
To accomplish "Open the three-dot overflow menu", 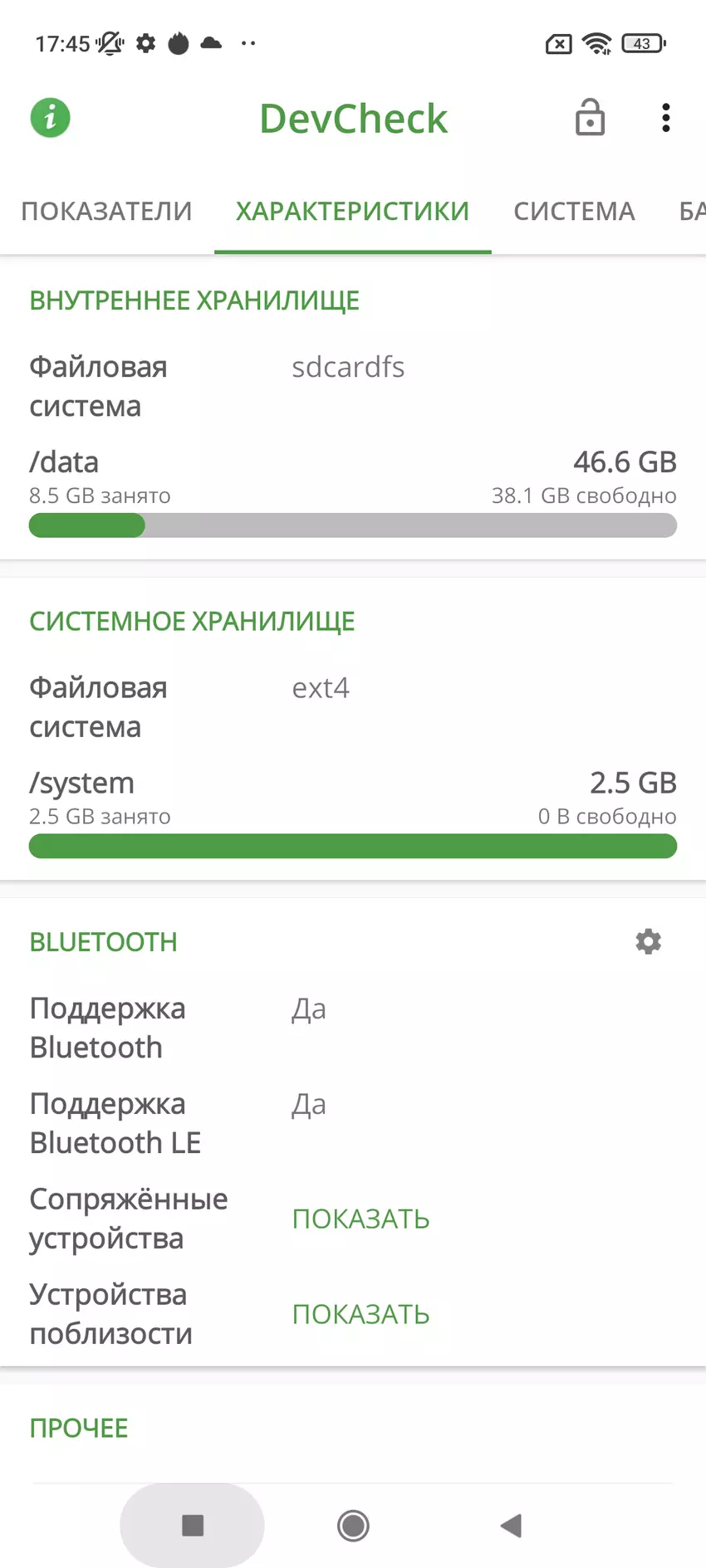I will tap(665, 118).
